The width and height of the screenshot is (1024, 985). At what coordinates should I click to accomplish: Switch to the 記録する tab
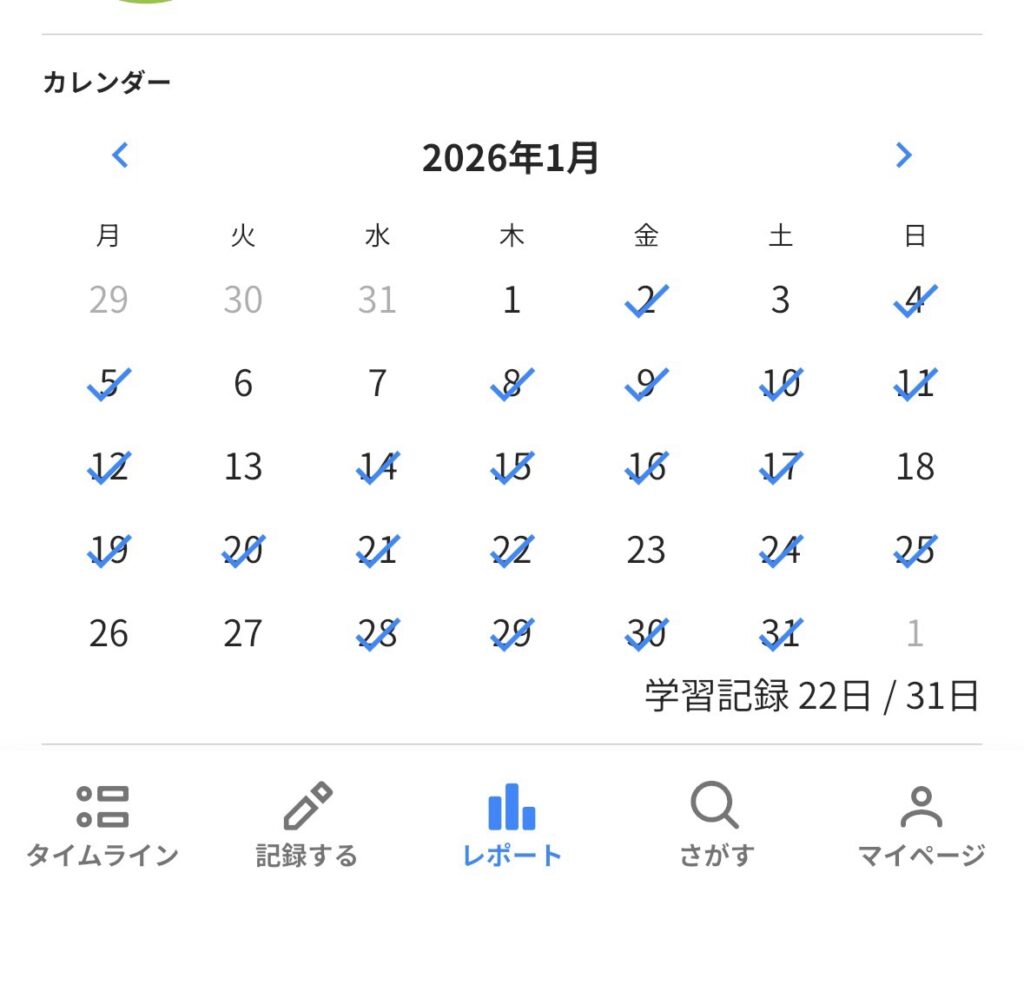307,825
